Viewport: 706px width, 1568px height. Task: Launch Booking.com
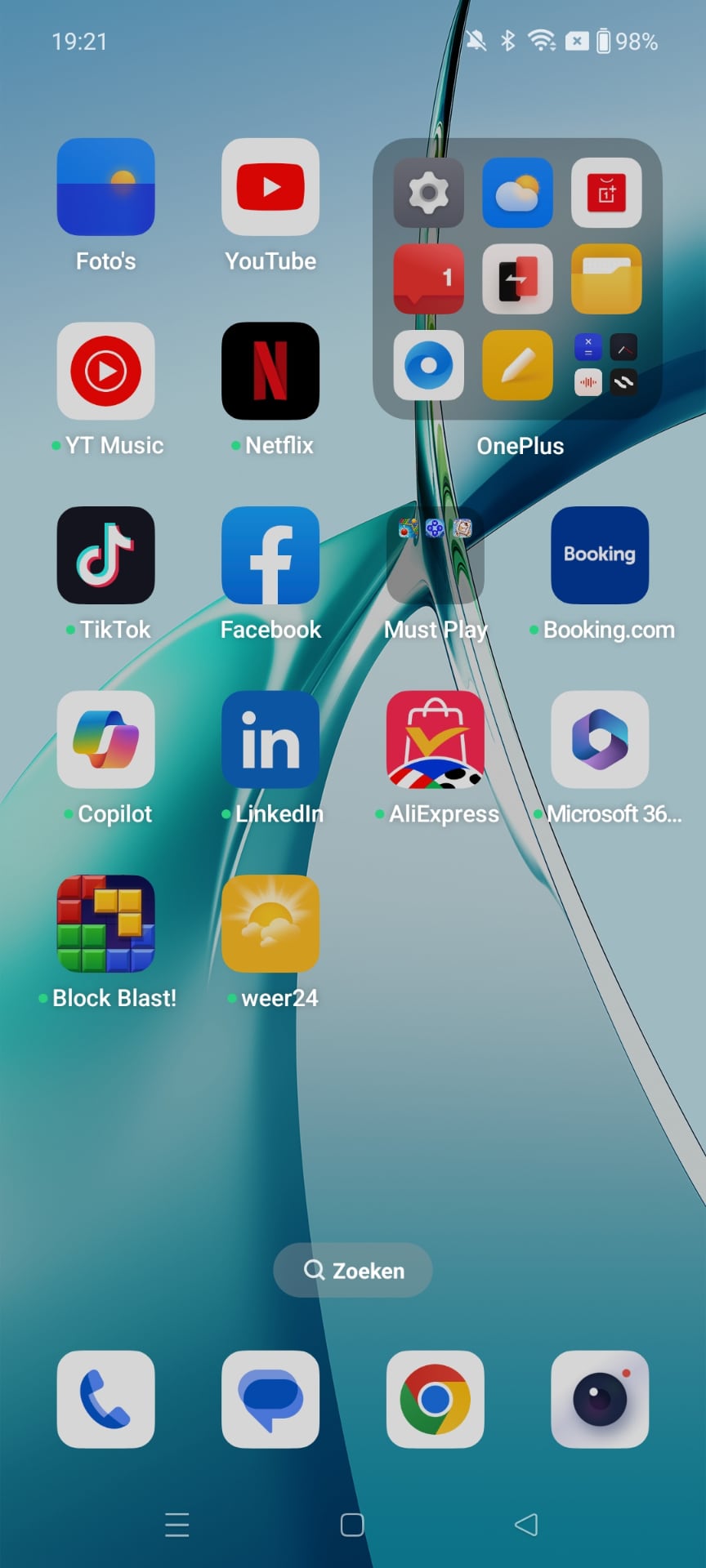(600, 555)
